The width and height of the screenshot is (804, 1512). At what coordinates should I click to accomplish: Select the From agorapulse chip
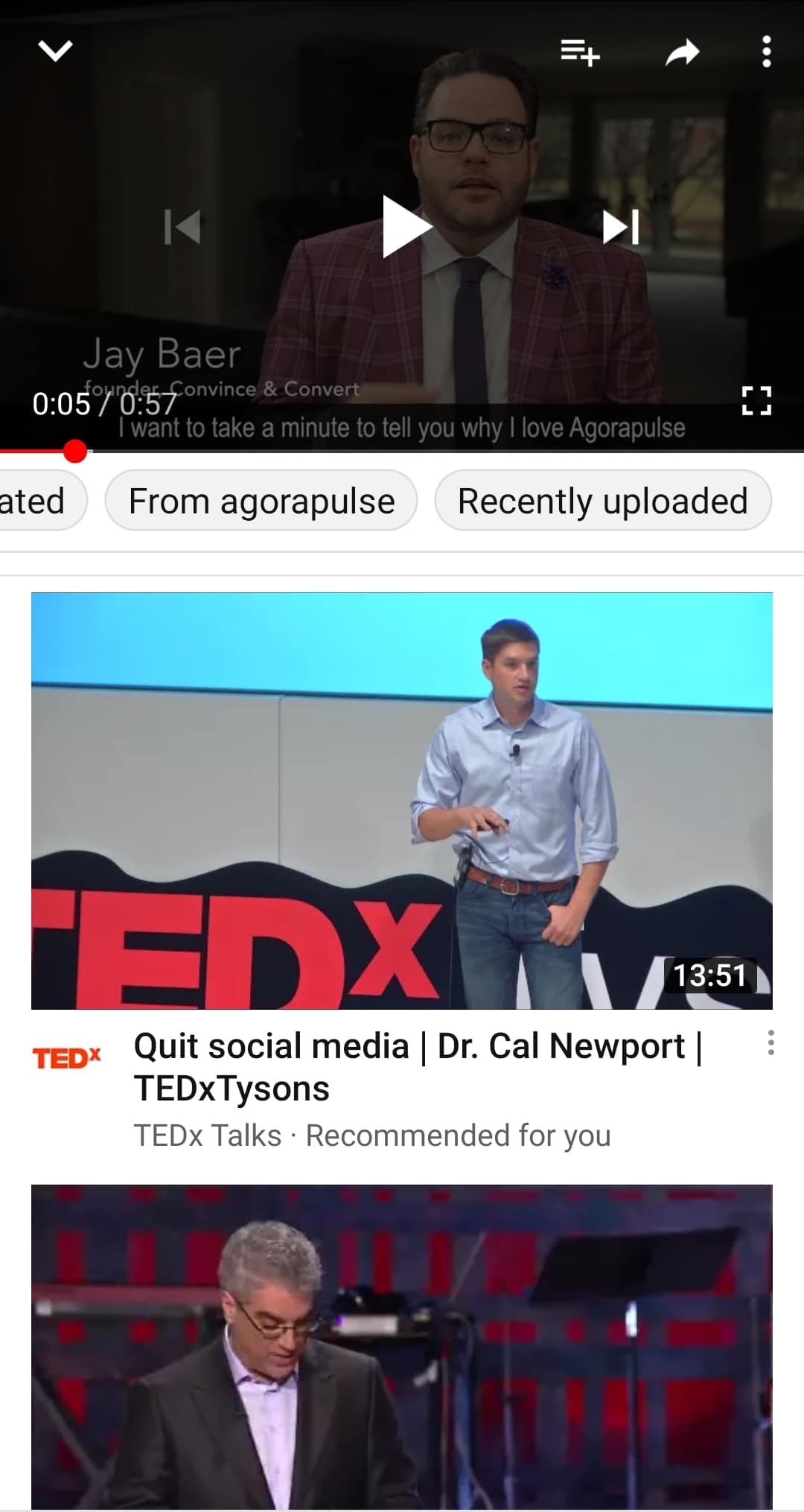pos(261,500)
